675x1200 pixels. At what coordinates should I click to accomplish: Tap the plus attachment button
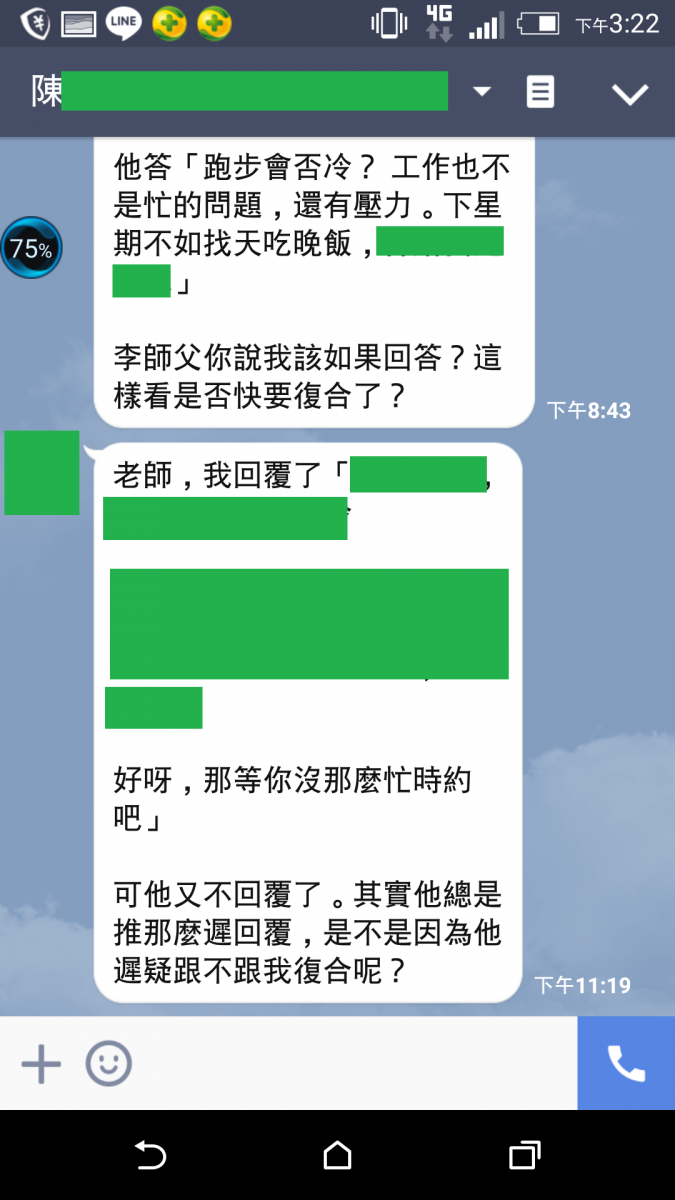41,1064
